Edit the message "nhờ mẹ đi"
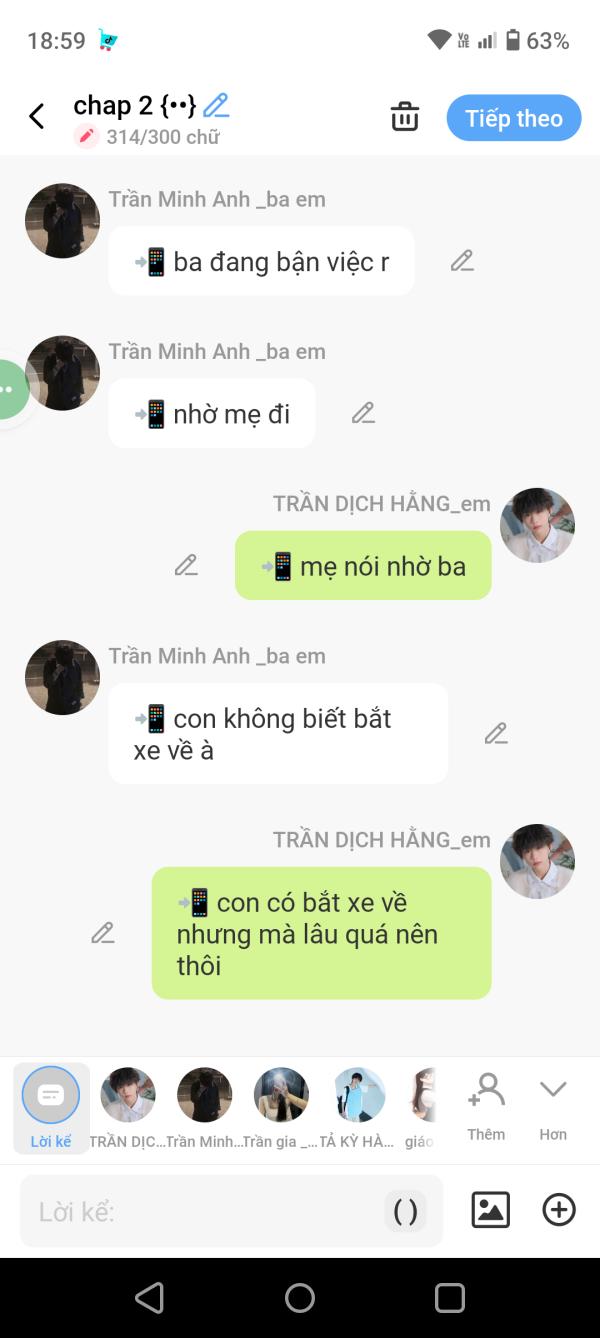Screen dimensions: 600x1338 point(363,413)
